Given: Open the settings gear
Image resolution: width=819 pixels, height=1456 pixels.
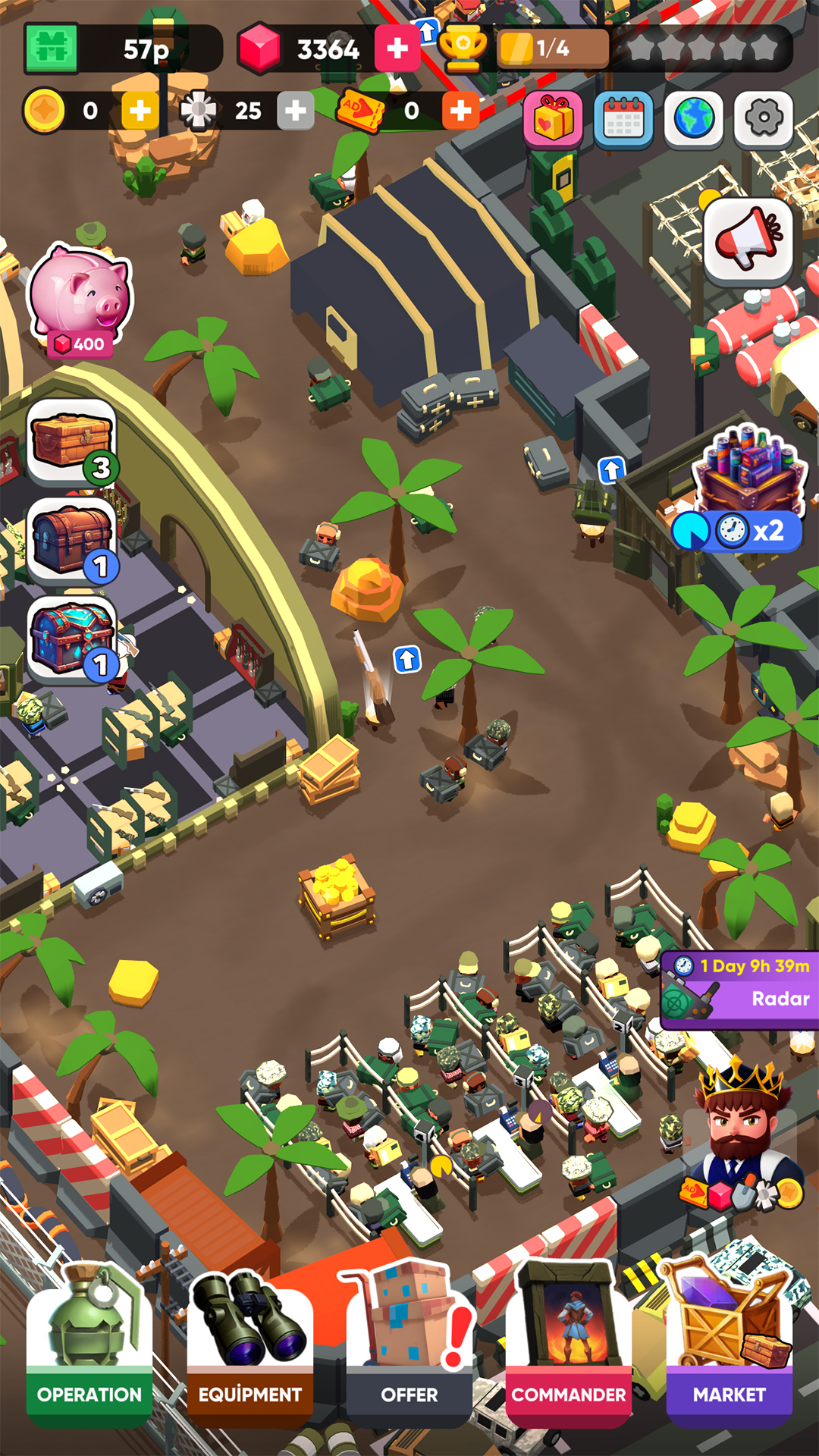Looking at the screenshot, I should point(764,118).
